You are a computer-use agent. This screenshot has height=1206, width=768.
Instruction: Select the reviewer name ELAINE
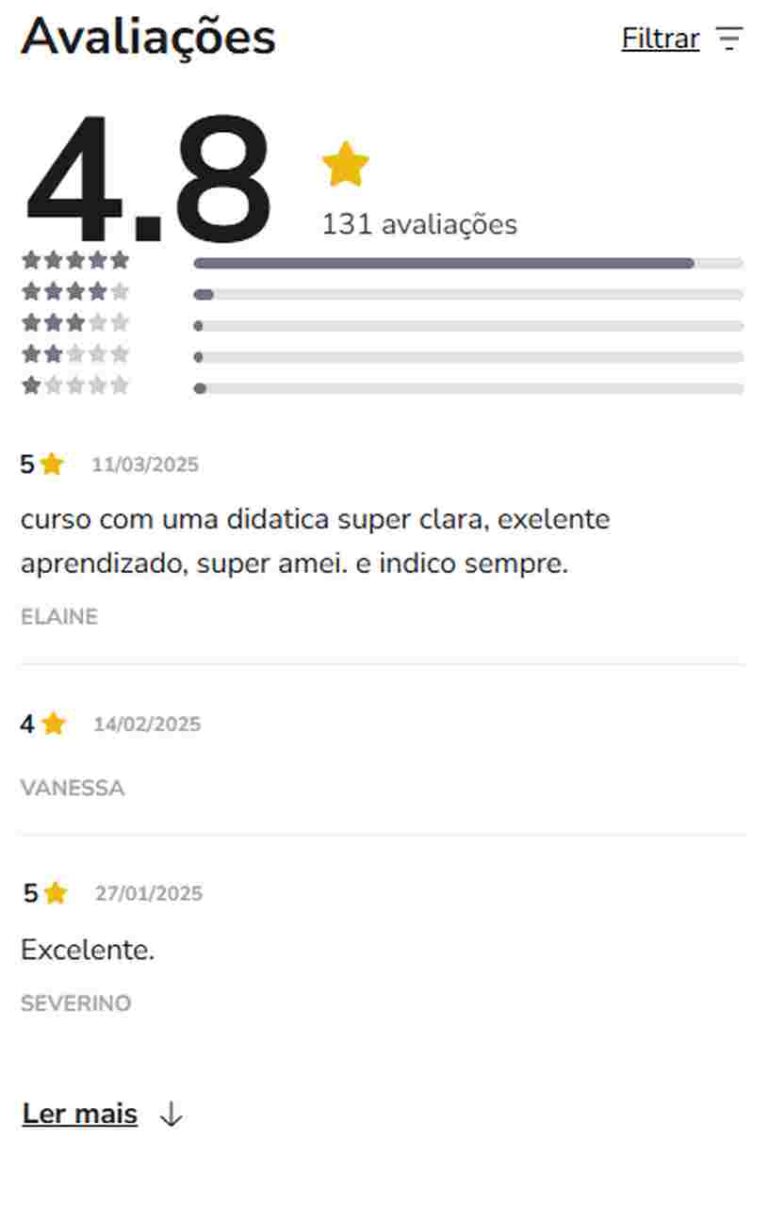click(58, 616)
